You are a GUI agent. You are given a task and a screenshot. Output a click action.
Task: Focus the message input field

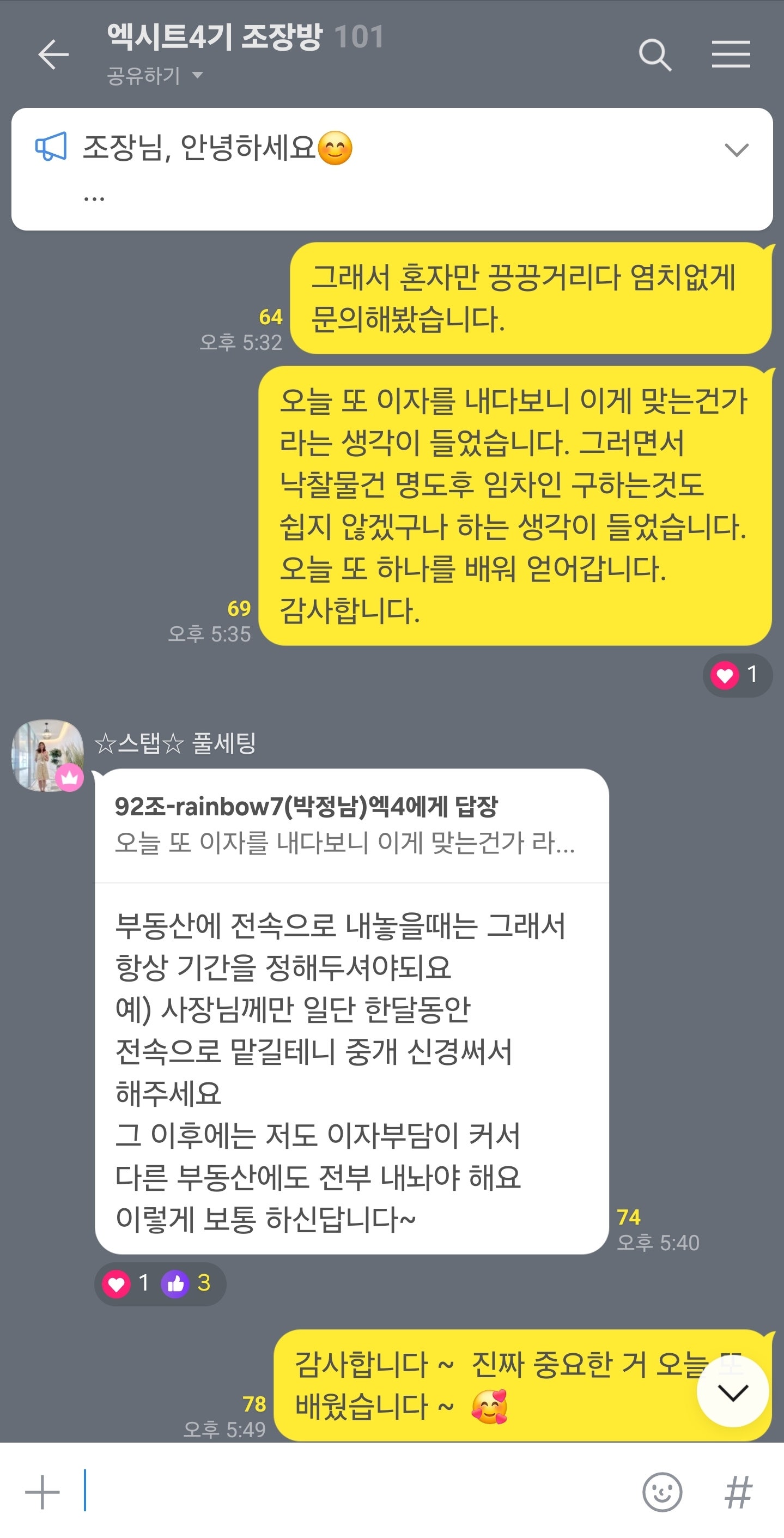(358, 1492)
